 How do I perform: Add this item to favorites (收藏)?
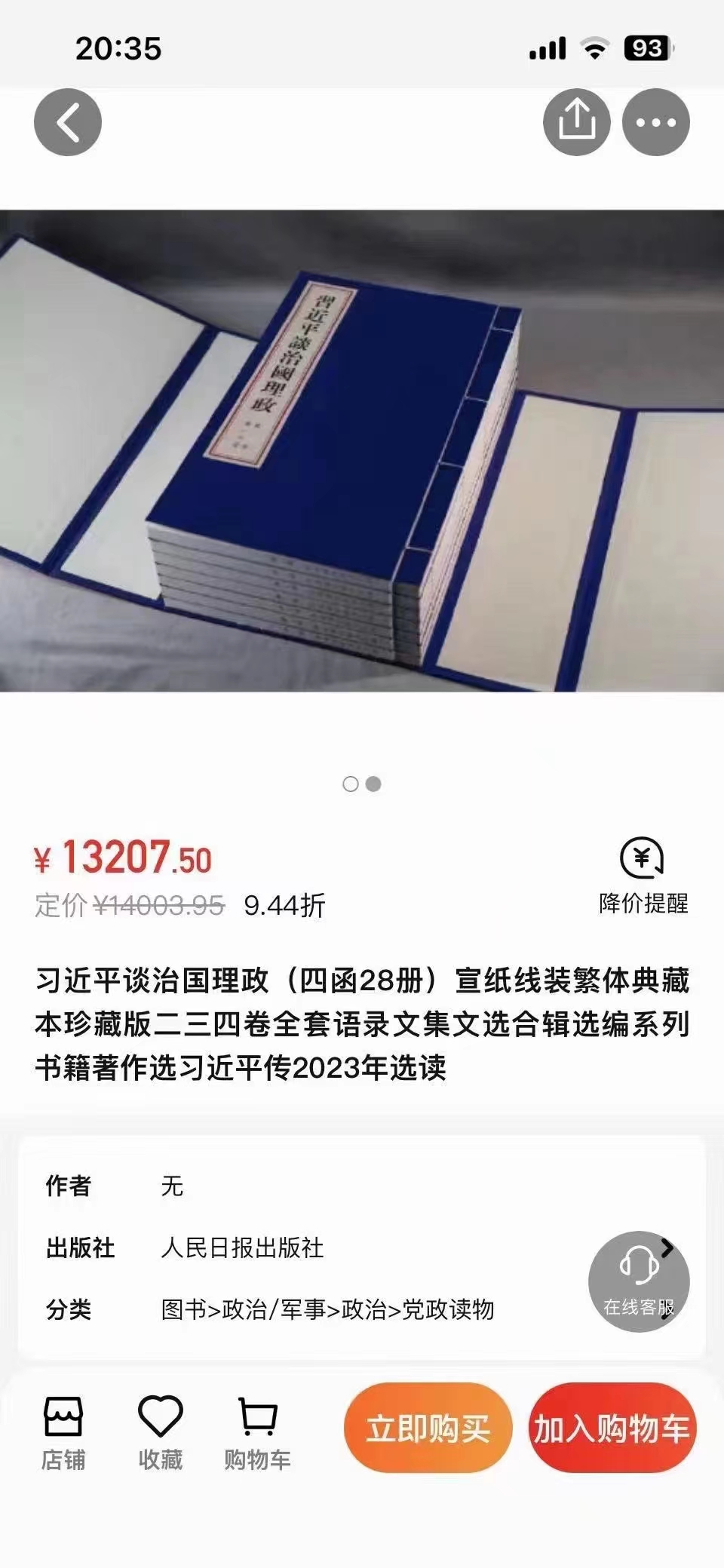click(161, 1433)
